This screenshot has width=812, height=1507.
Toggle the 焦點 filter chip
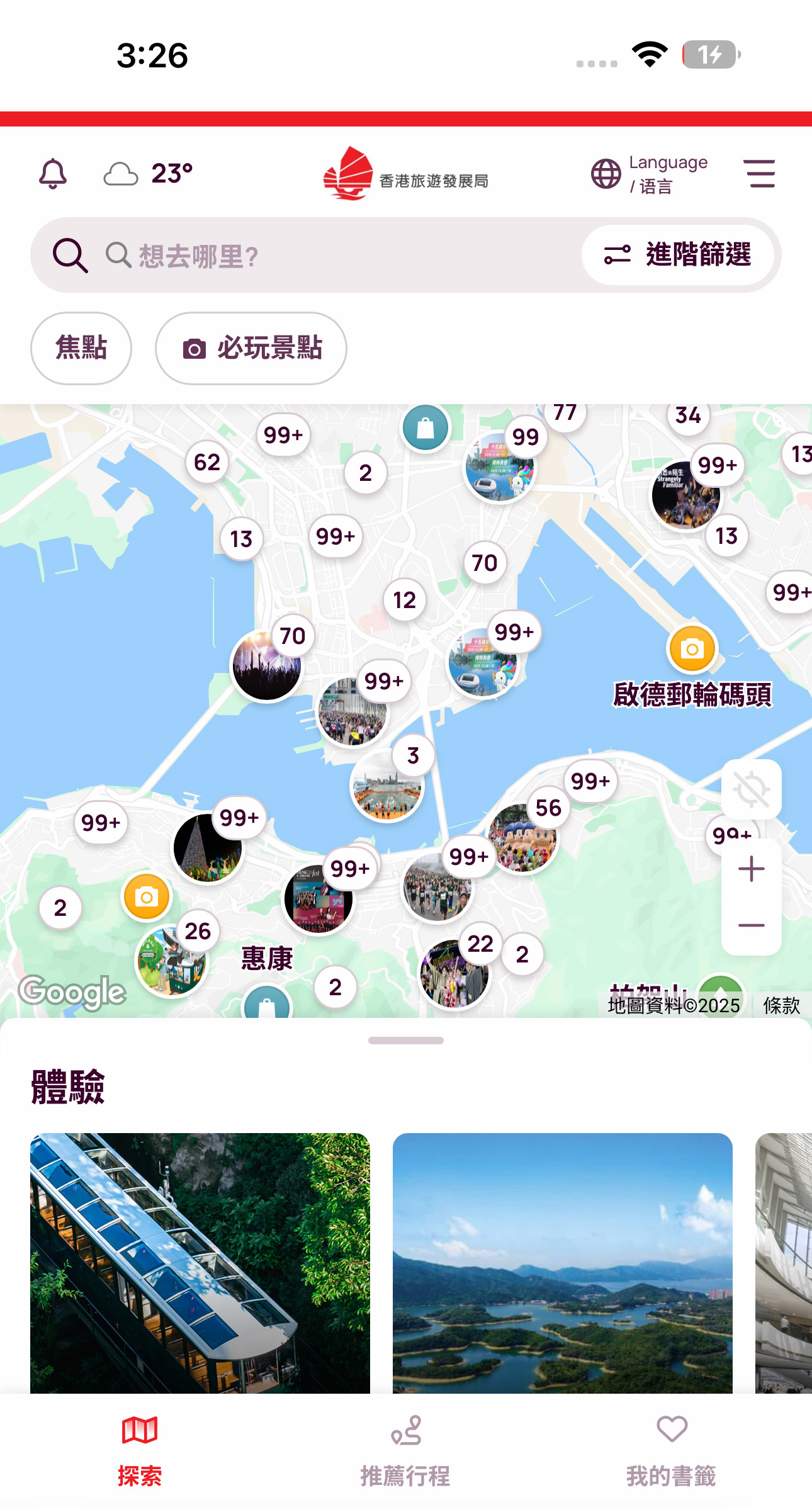(x=81, y=348)
